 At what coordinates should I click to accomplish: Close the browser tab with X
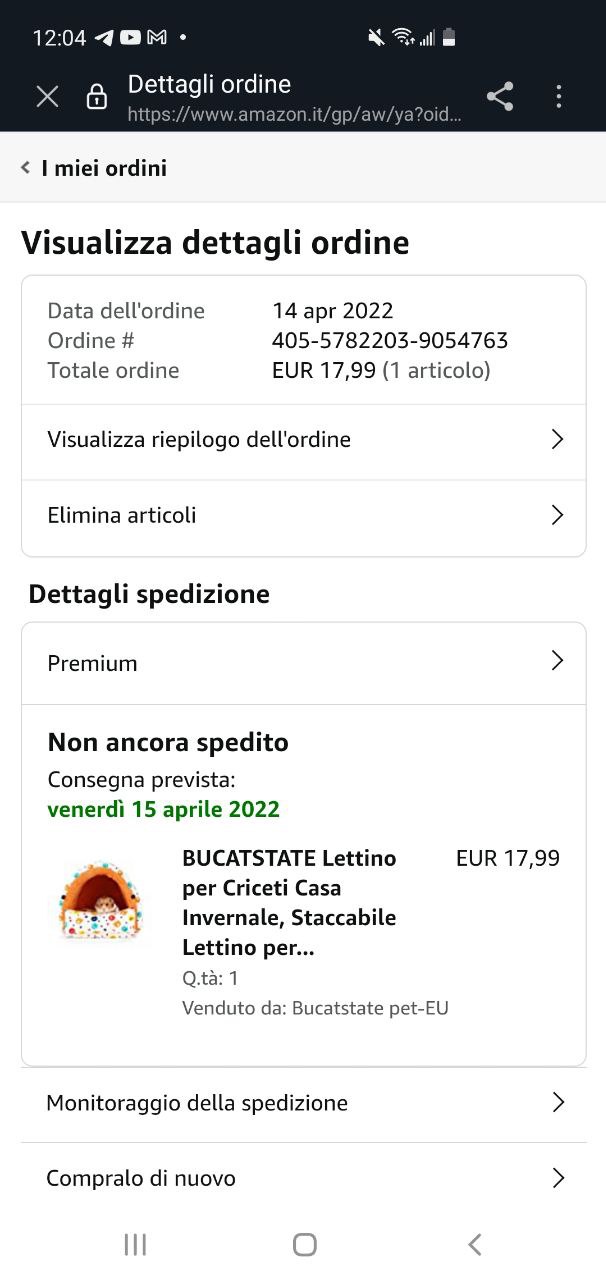47,96
